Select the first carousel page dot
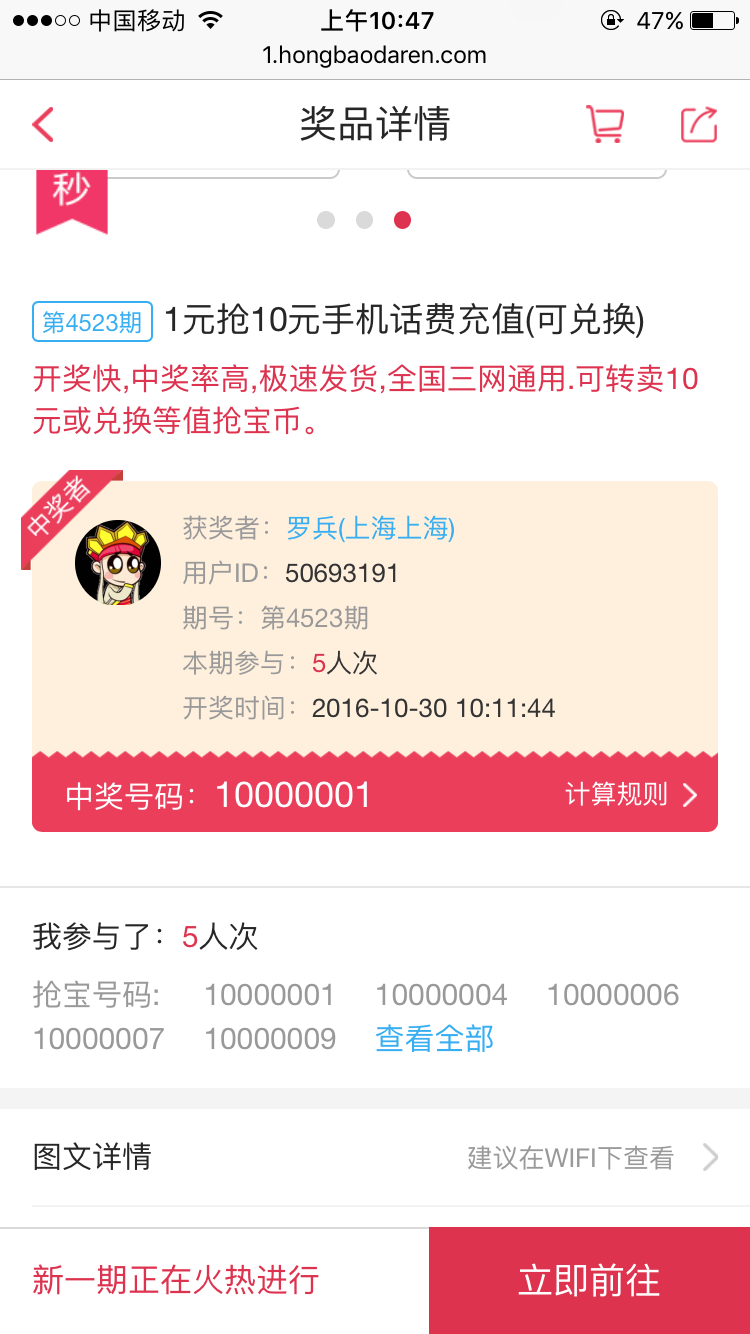 coord(326,220)
